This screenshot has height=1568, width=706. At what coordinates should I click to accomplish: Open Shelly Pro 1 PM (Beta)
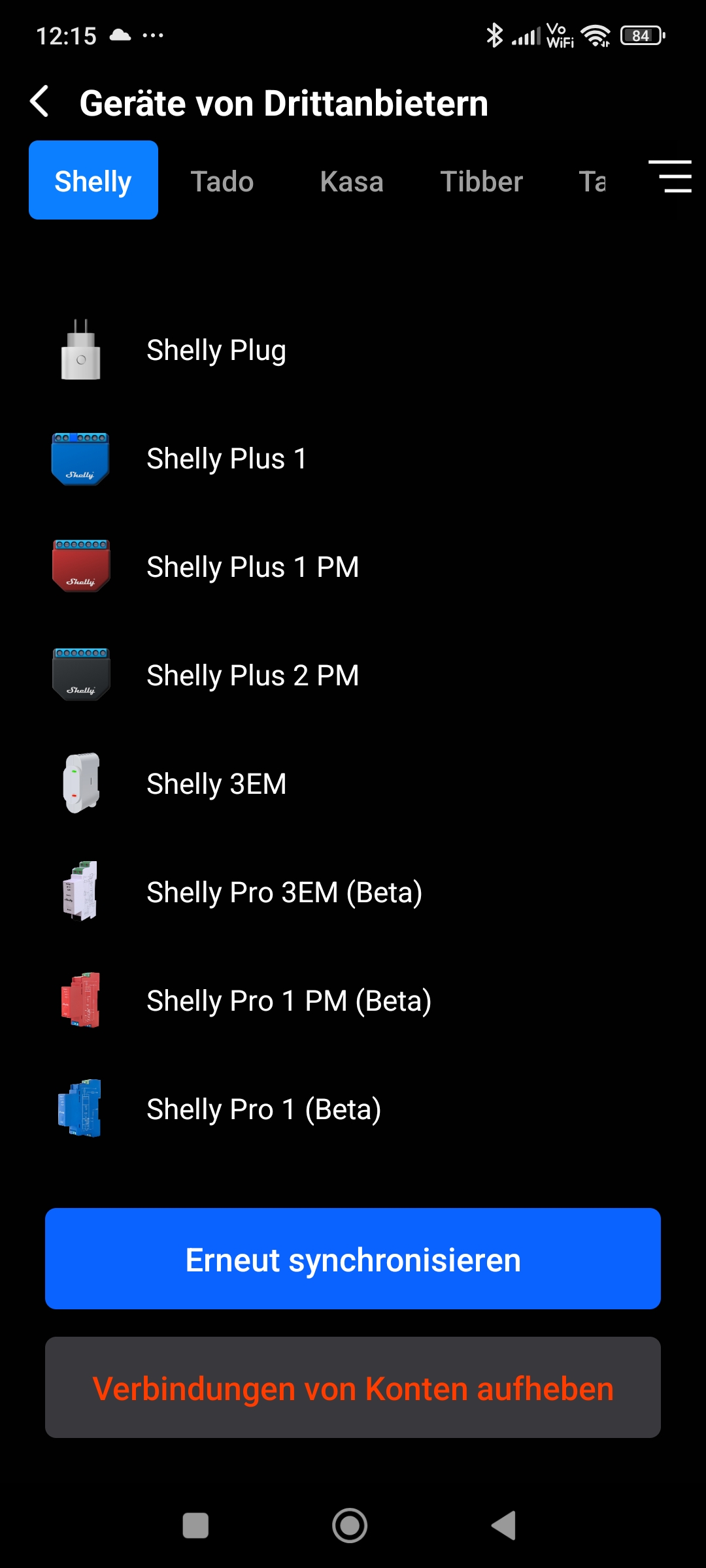point(353,1001)
